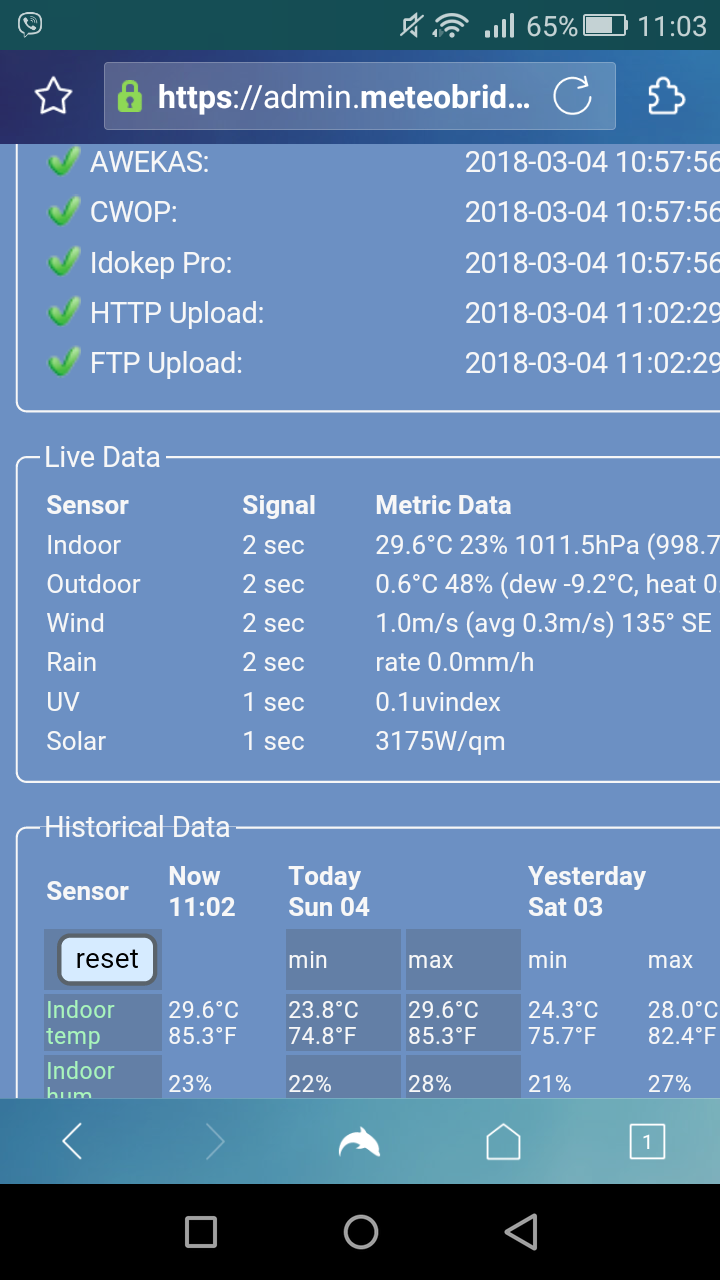The image size is (720, 1280).
Task: Tap the Viber icon in the status bar
Action: (29, 23)
